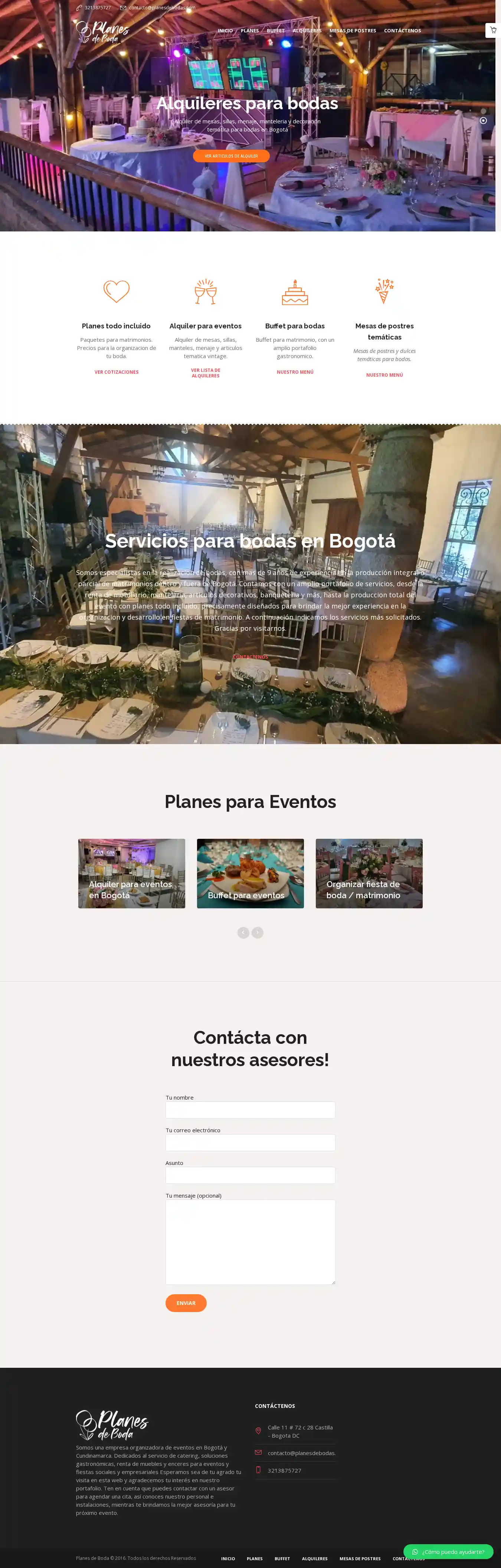
Task: Go back with the left carousel arrow
Action: (243, 932)
